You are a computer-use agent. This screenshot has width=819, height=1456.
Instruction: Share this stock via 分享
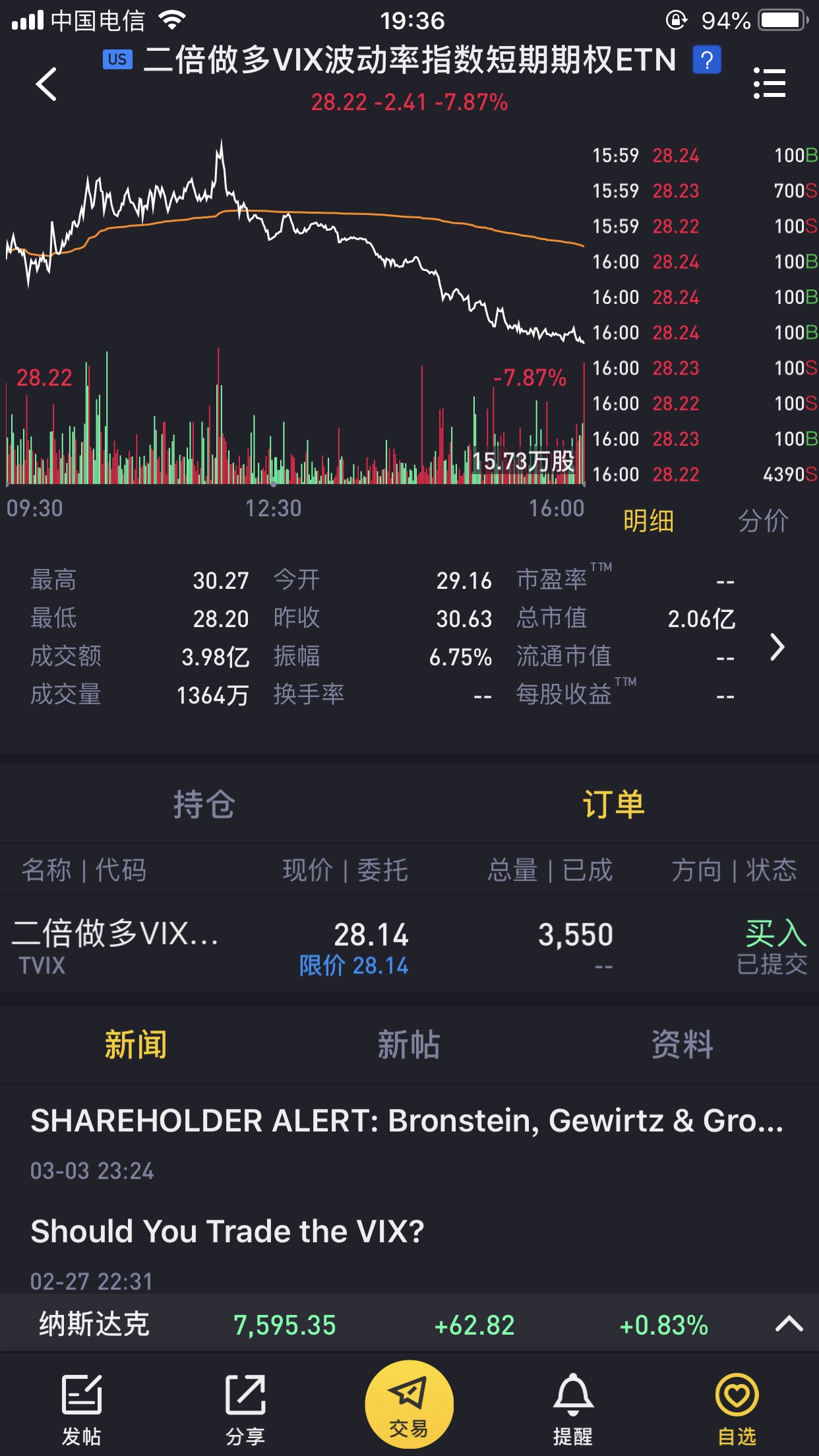coord(245,1409)
